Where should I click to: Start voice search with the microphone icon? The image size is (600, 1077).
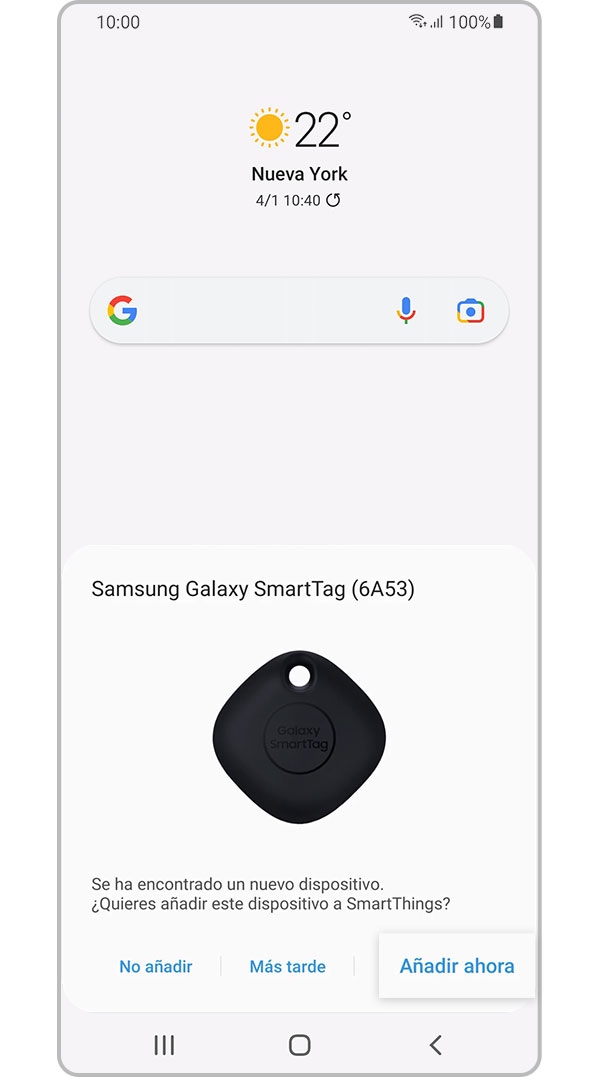(x=405, y=311)
